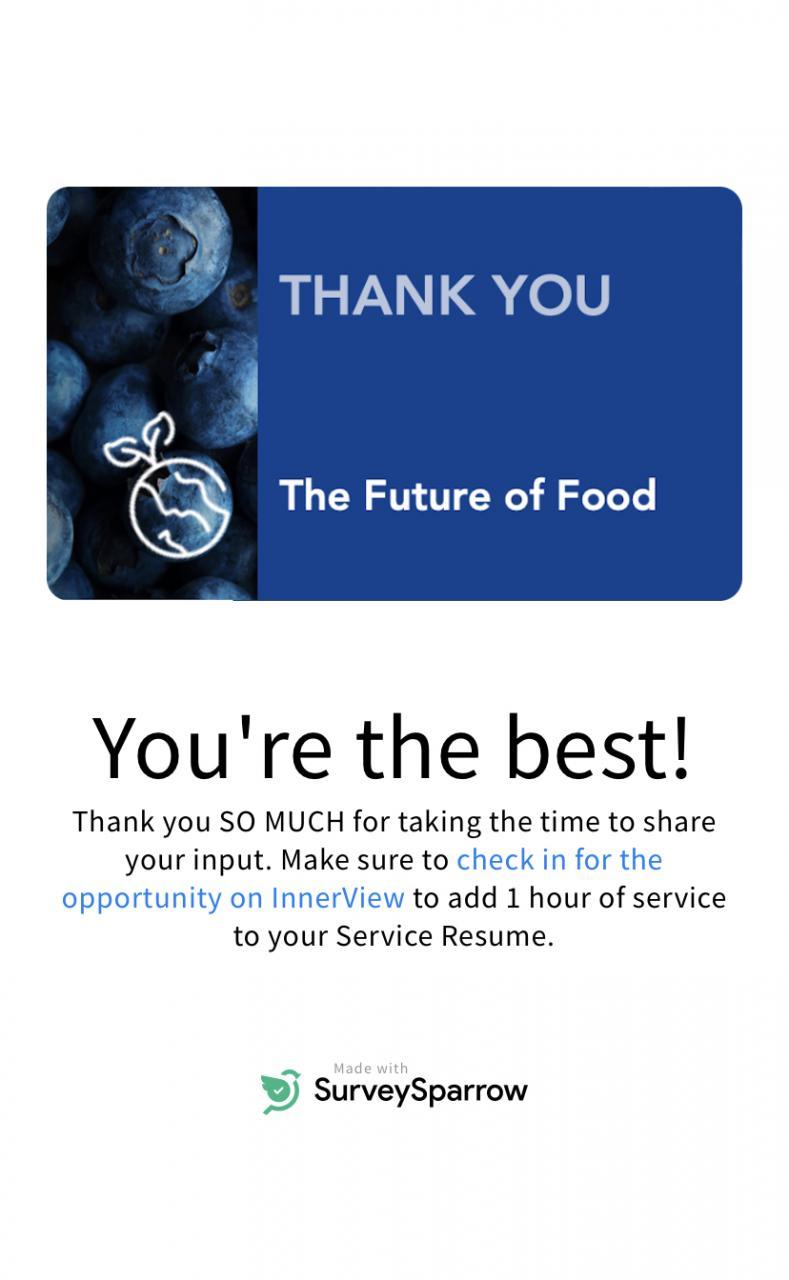The image size is (789, 1280).
Task: Open the Made with SurveySparrow badge
Action: coord(394,1088)
